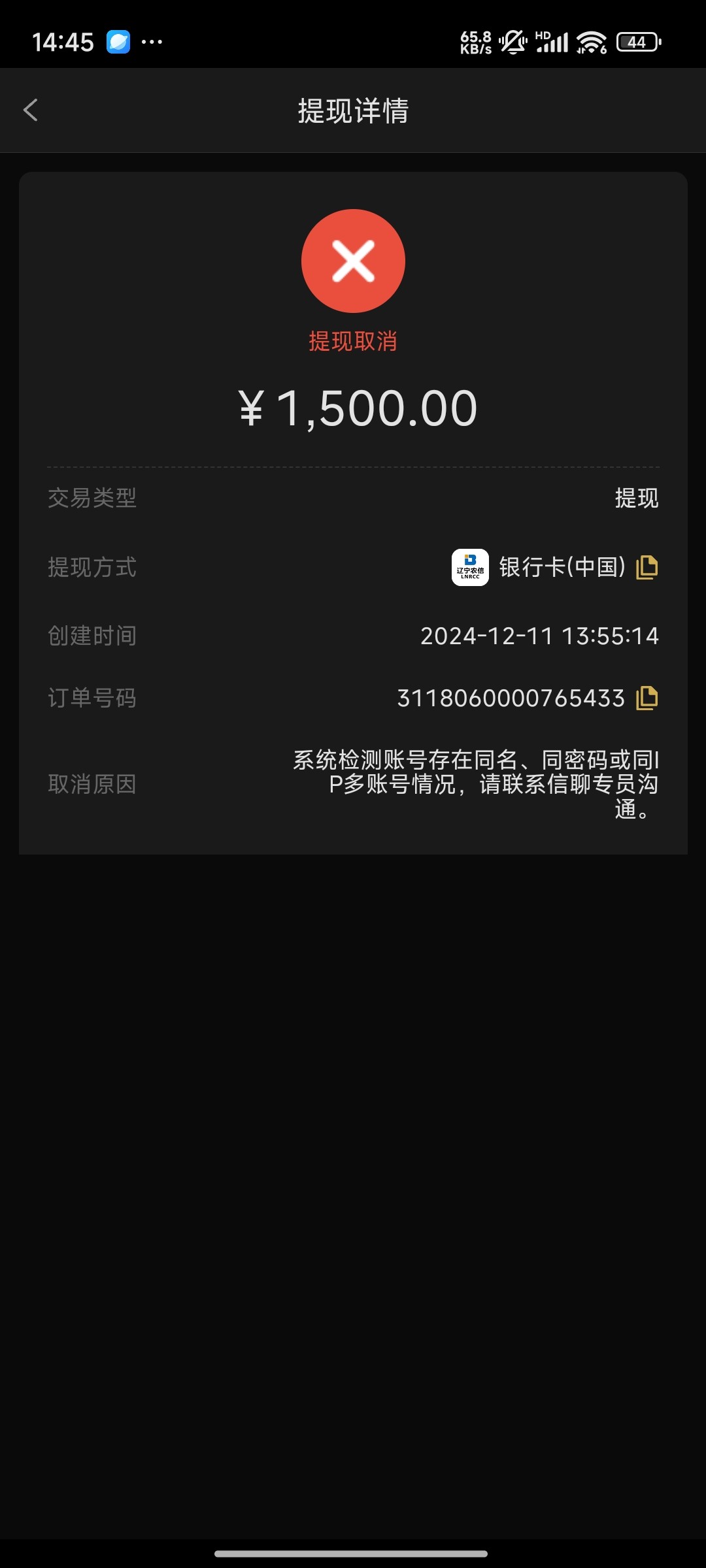Tap the 提现取消 status label

[353, 340]
